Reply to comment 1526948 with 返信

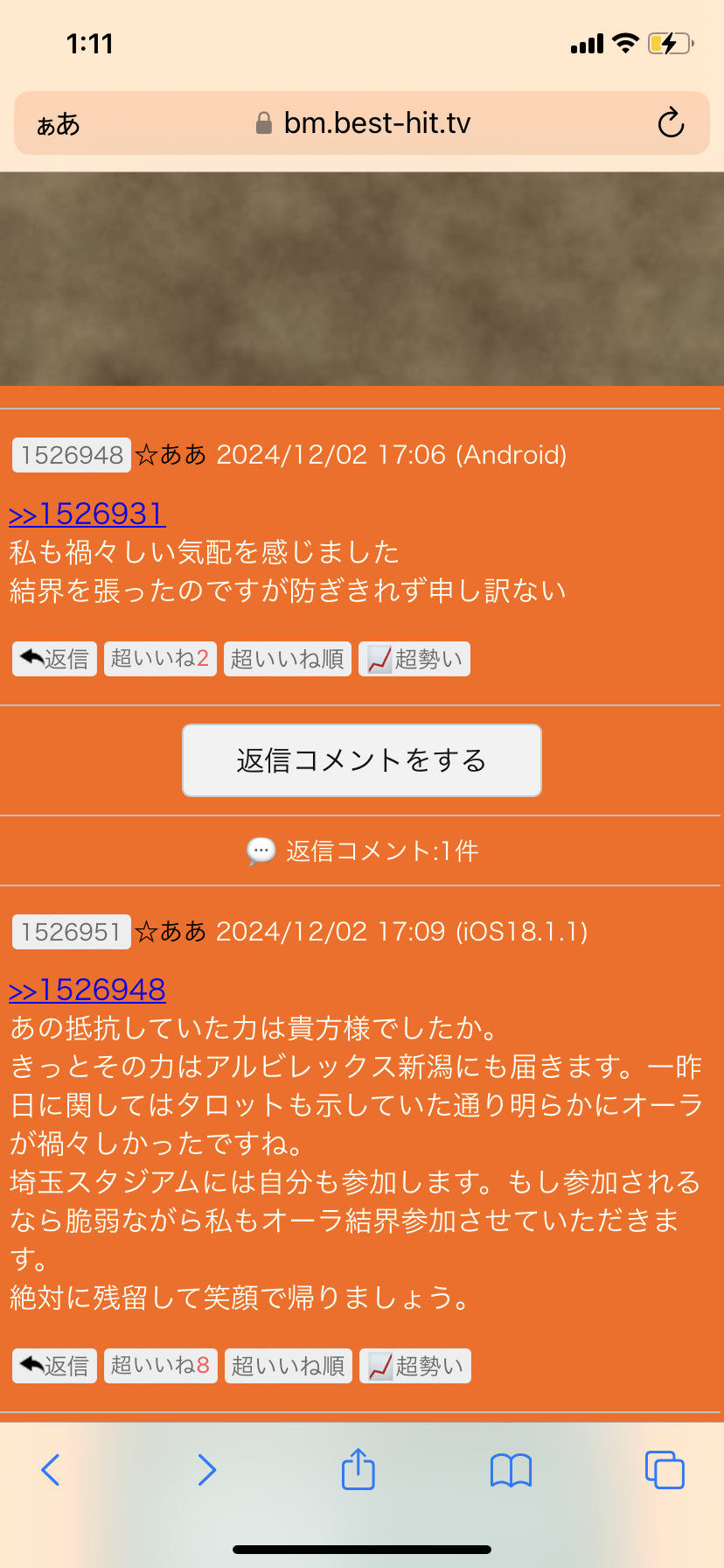pyautogui.click(x=54, y=659)
